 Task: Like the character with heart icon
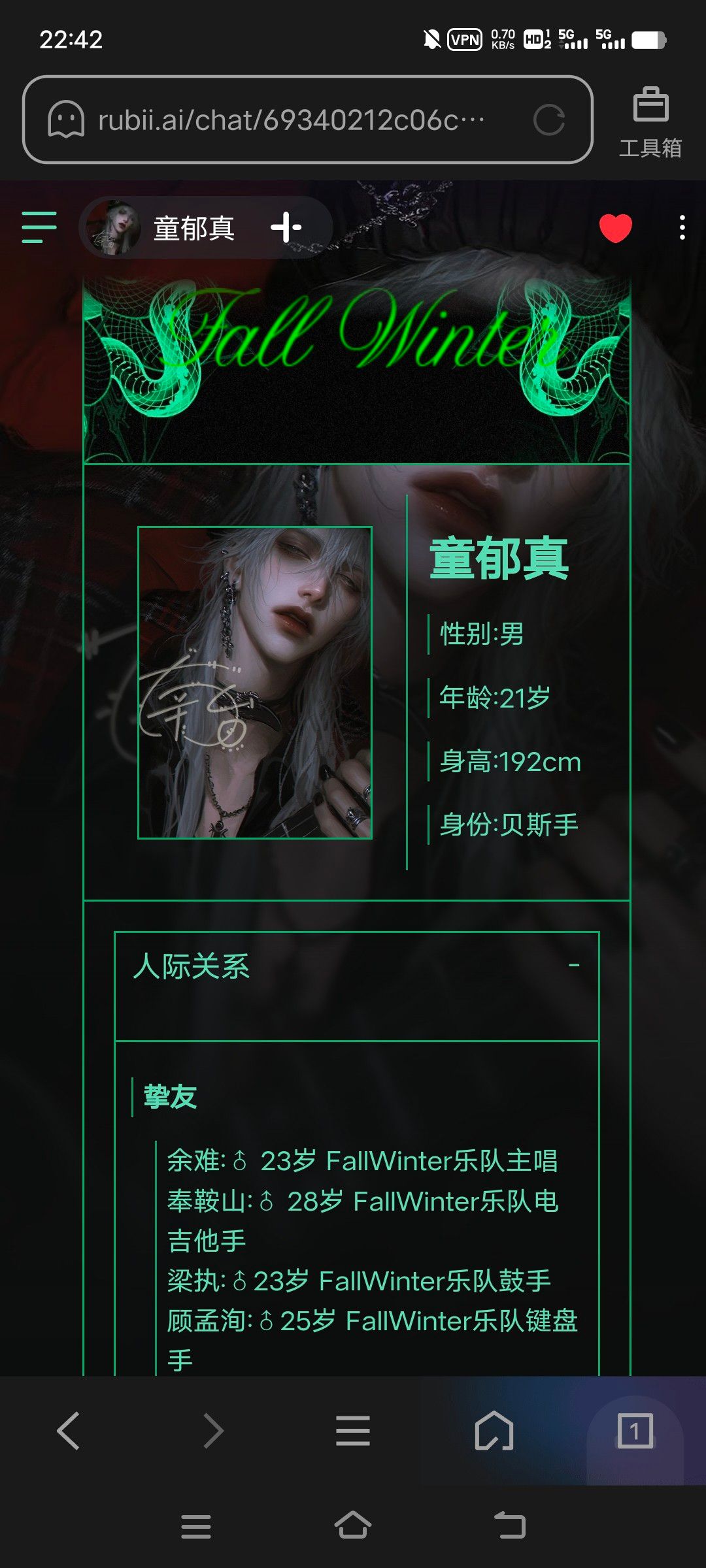(x=616, y=228)
